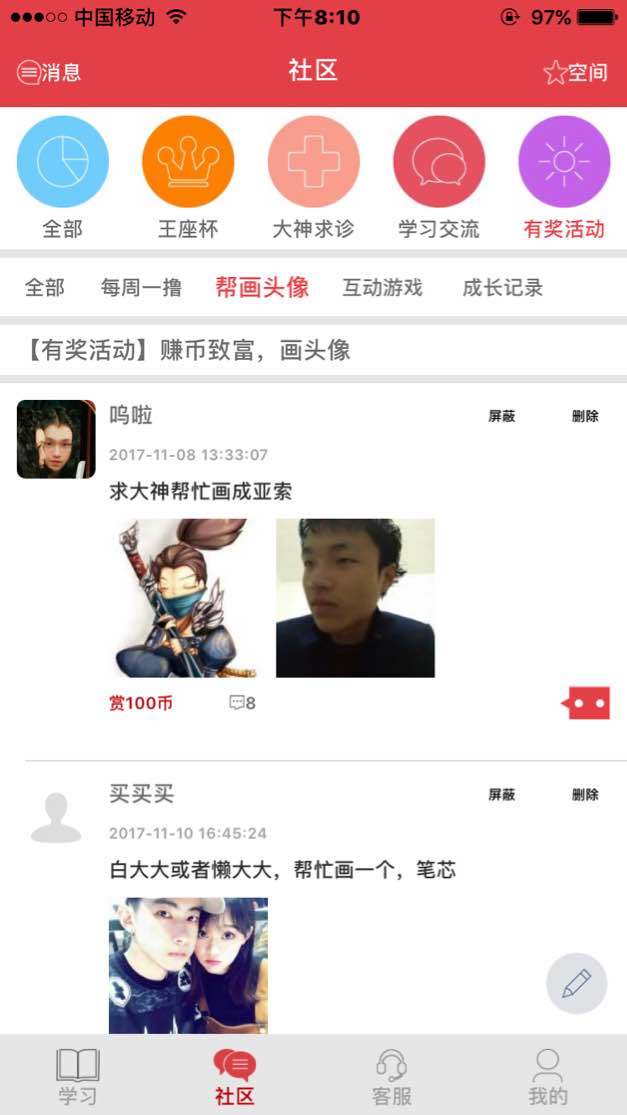Screen dimensions: 627x1115
Task: Tap 屏蔽 on 买买买's post
Action: [501, 795]
